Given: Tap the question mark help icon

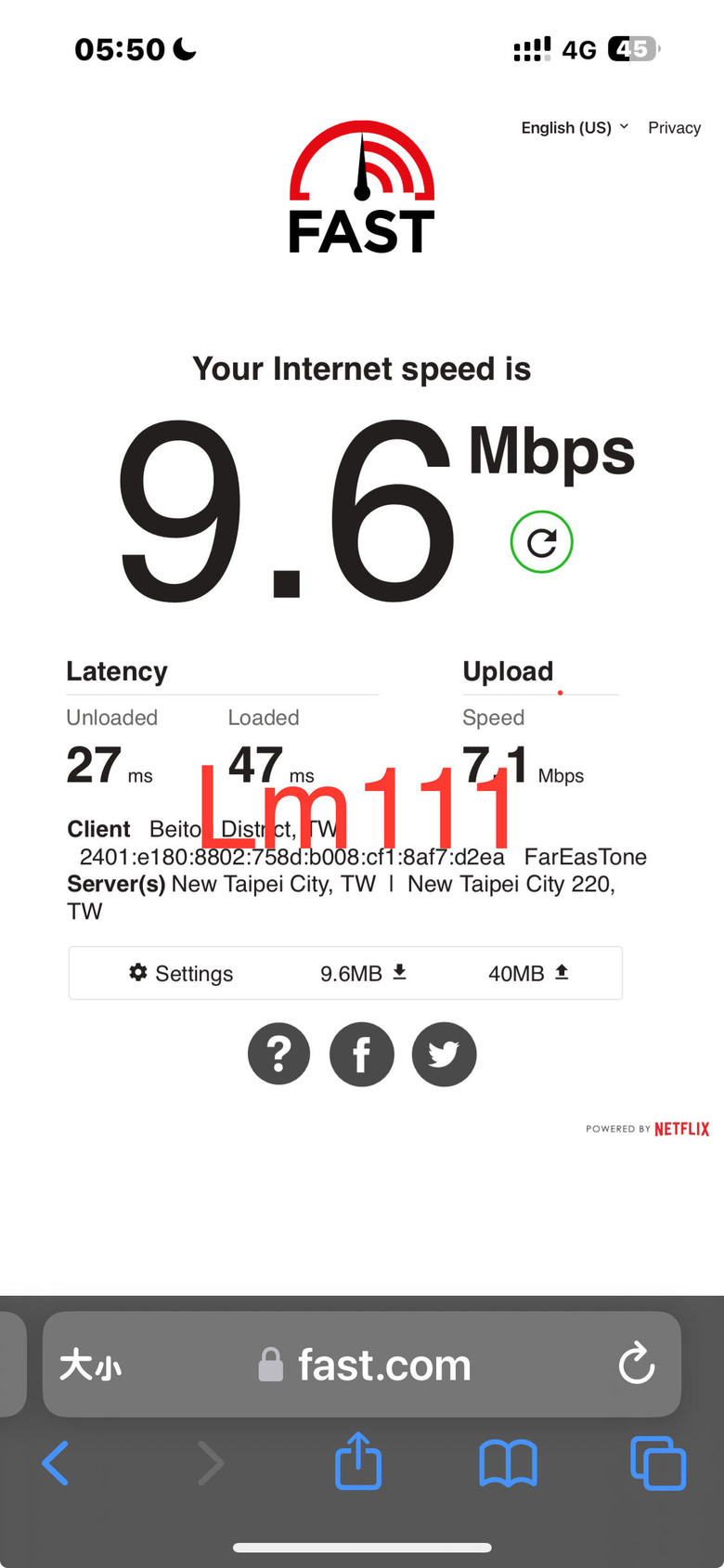Looking at the screenshot, I should click(278, 1054).
